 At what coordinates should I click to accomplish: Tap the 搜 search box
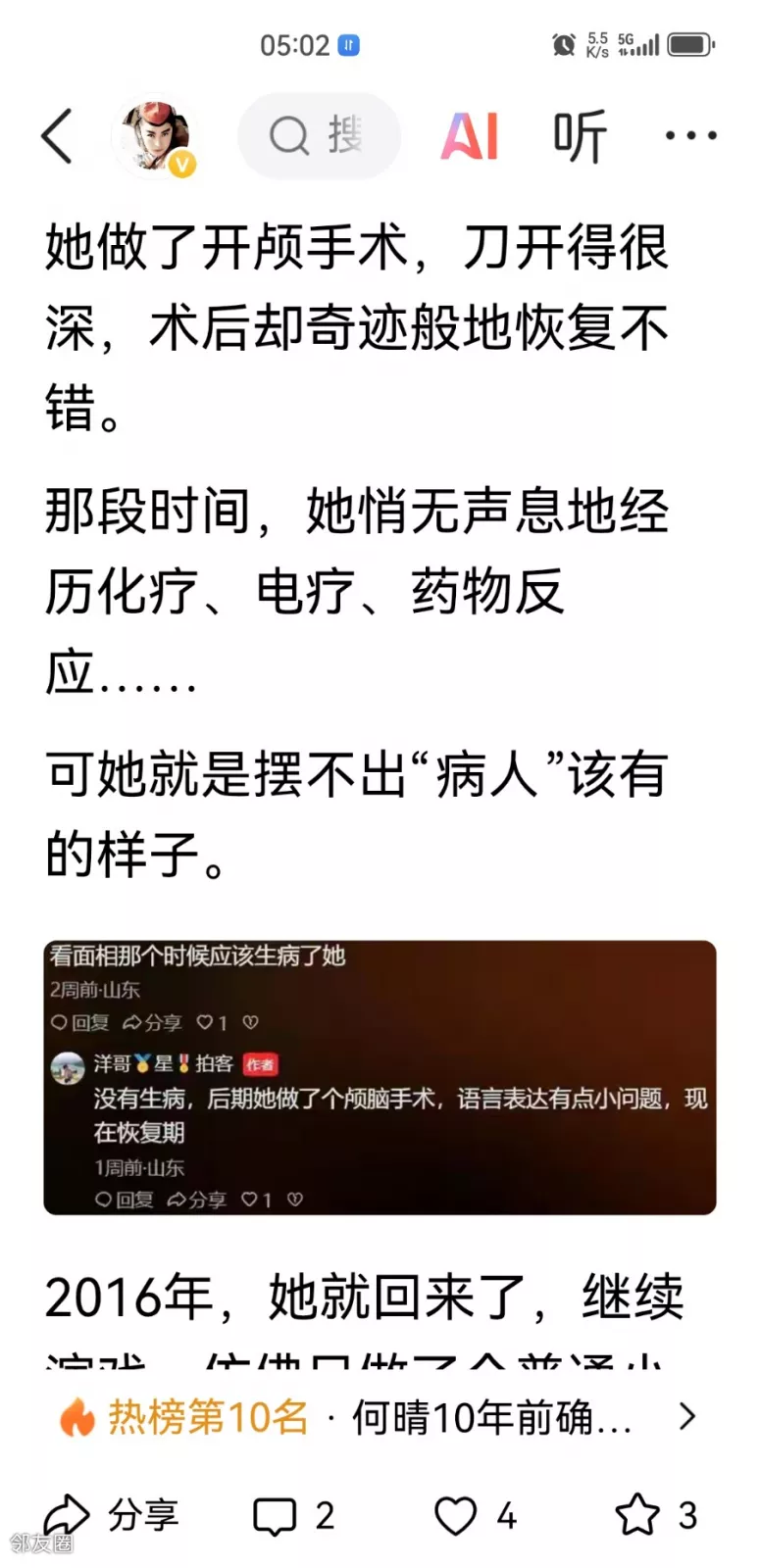tap(319, 136)
